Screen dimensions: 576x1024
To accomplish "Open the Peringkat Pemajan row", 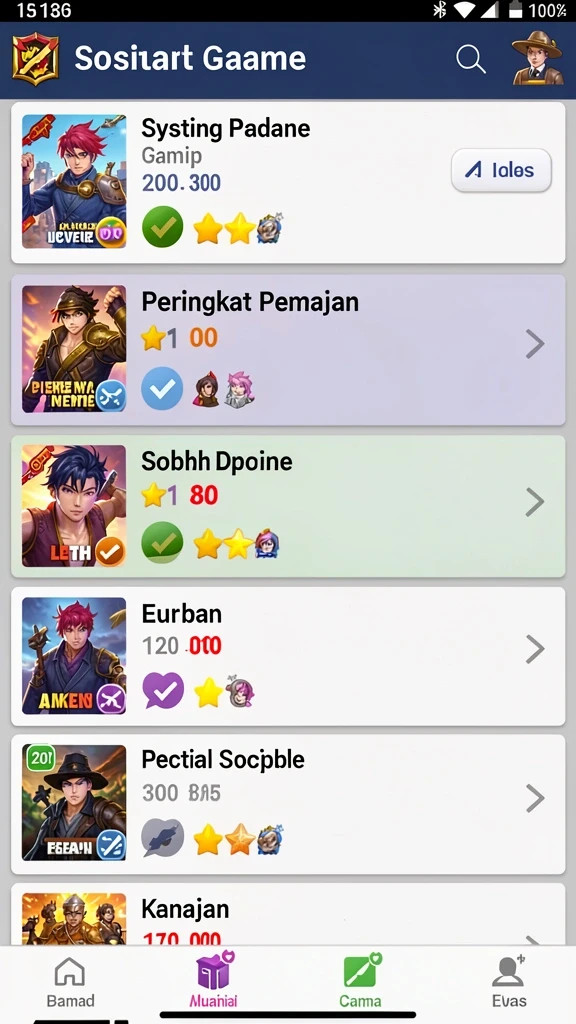I will (288, 350).
